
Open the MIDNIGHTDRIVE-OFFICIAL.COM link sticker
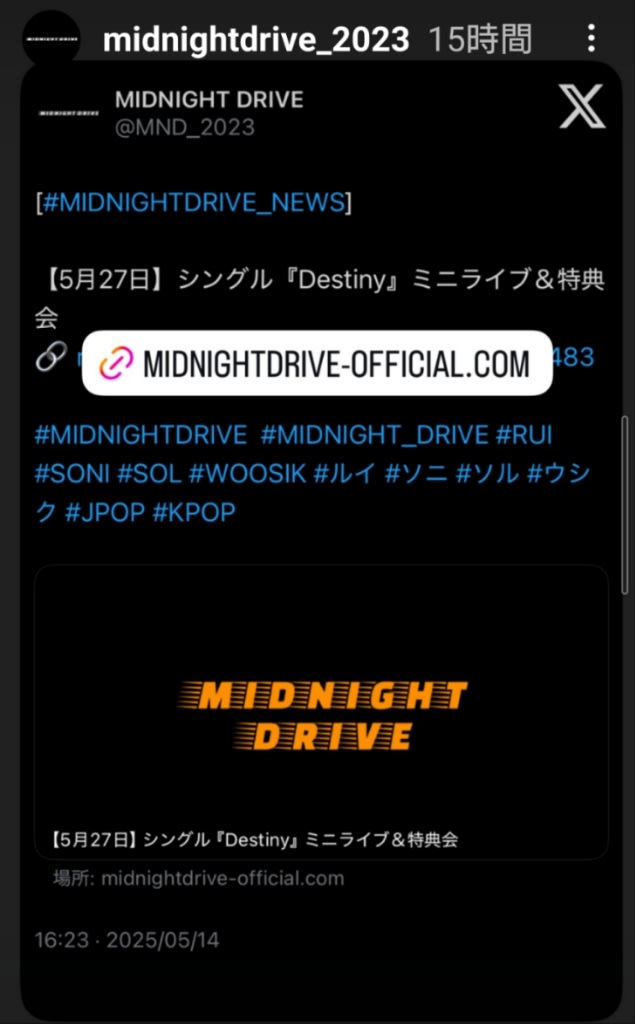click(x=317, y=363)
